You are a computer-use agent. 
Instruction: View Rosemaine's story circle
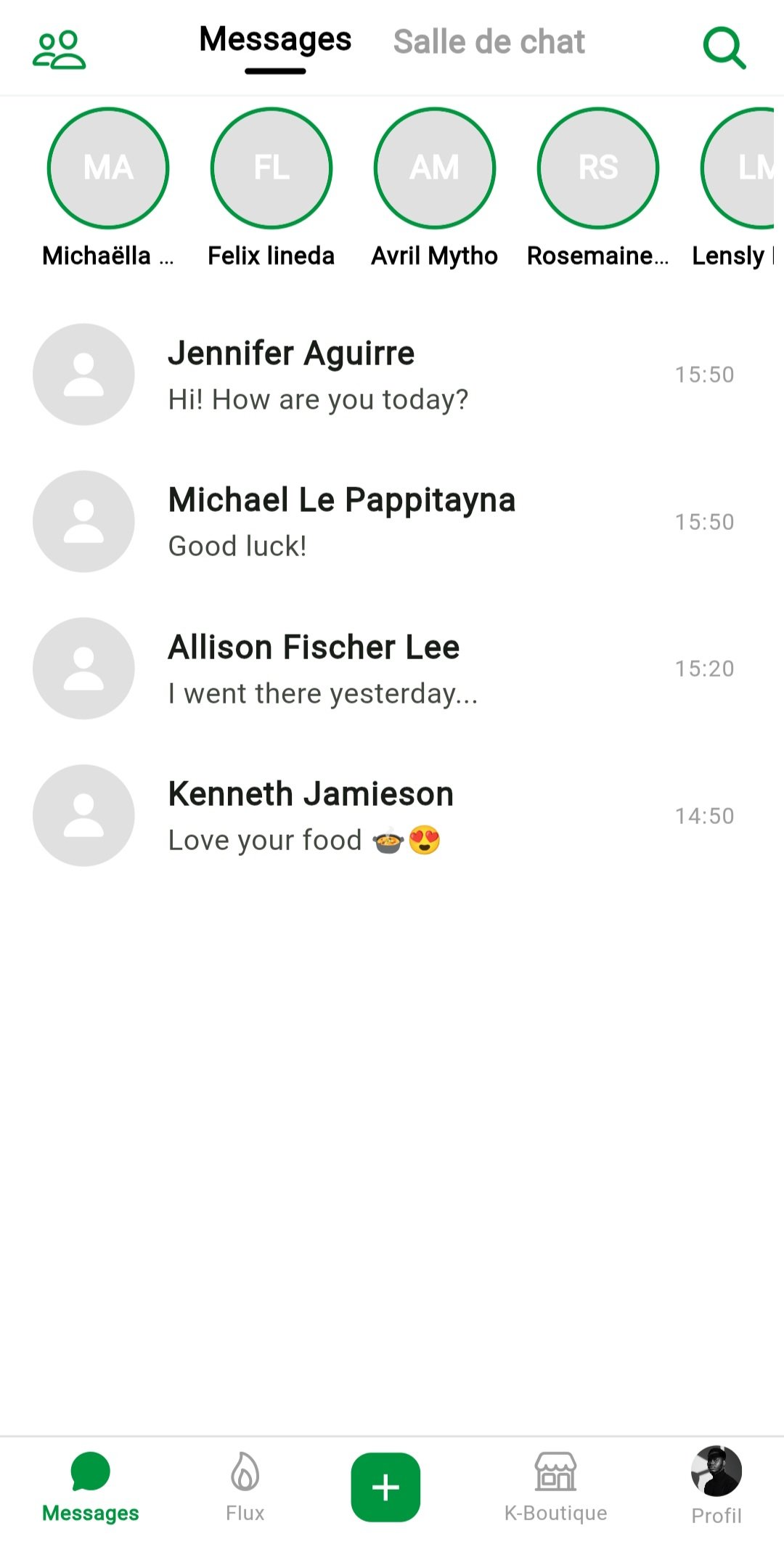pyautogui.click(x=598, y=168)
